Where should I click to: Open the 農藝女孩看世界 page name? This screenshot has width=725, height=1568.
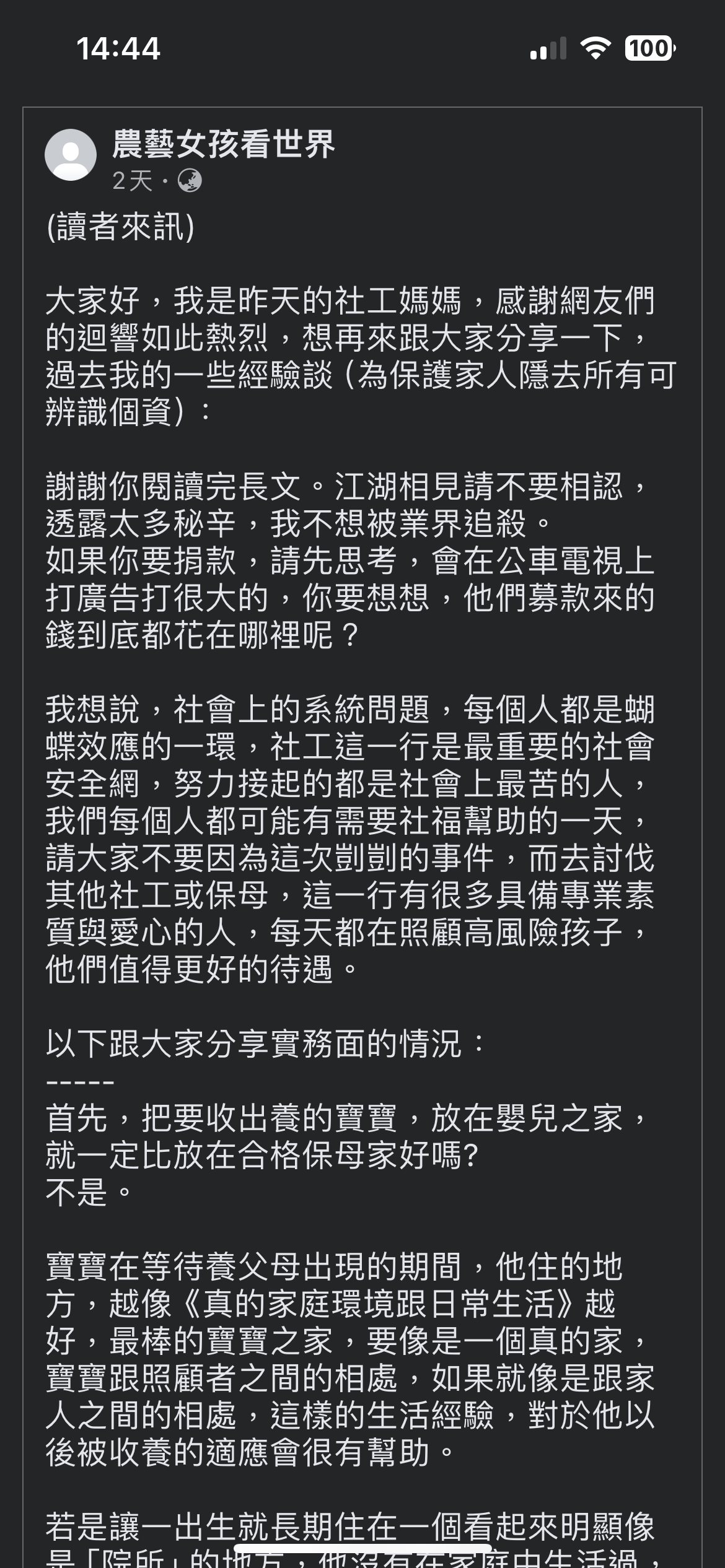[x=223, y=144]
